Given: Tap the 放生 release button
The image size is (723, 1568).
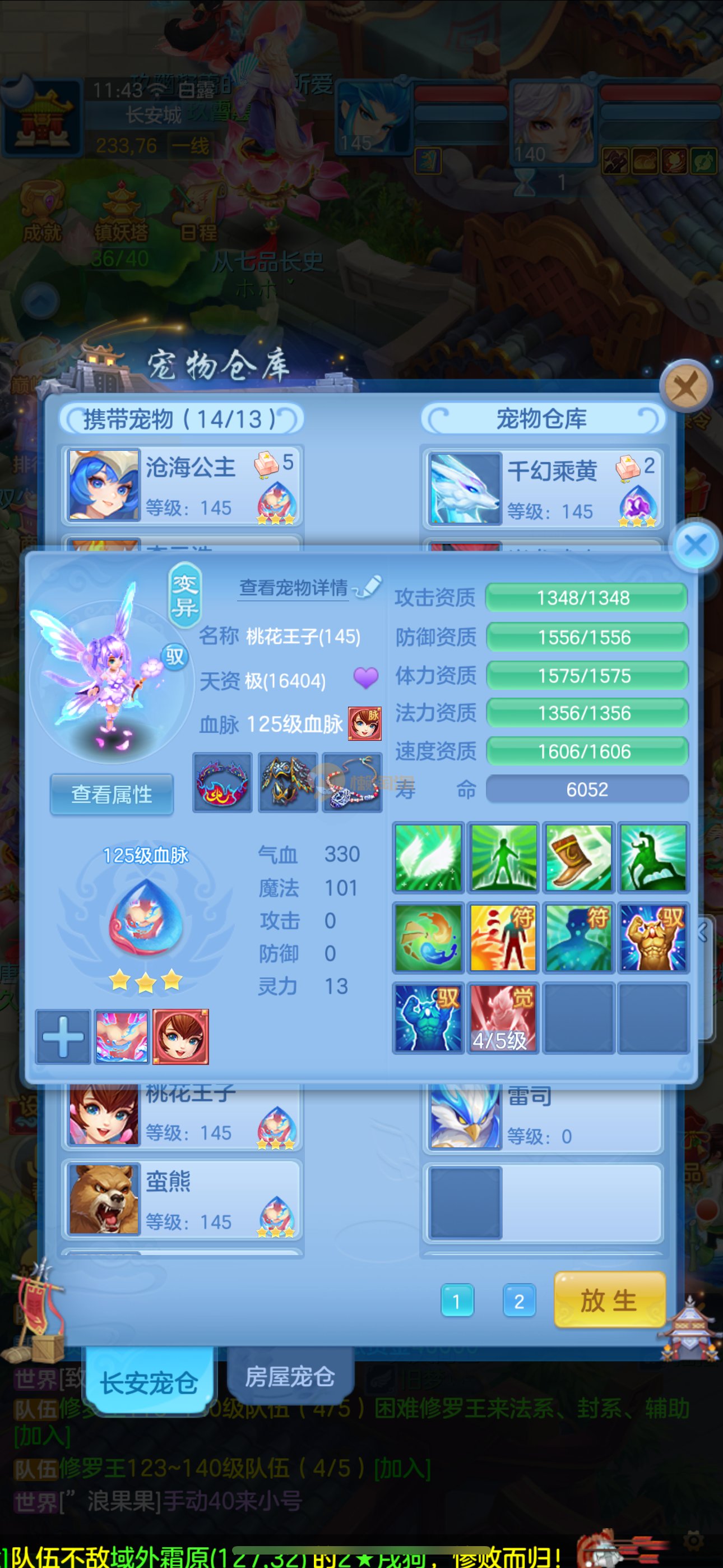Looking at the screenshot, I should [609, 1300].
